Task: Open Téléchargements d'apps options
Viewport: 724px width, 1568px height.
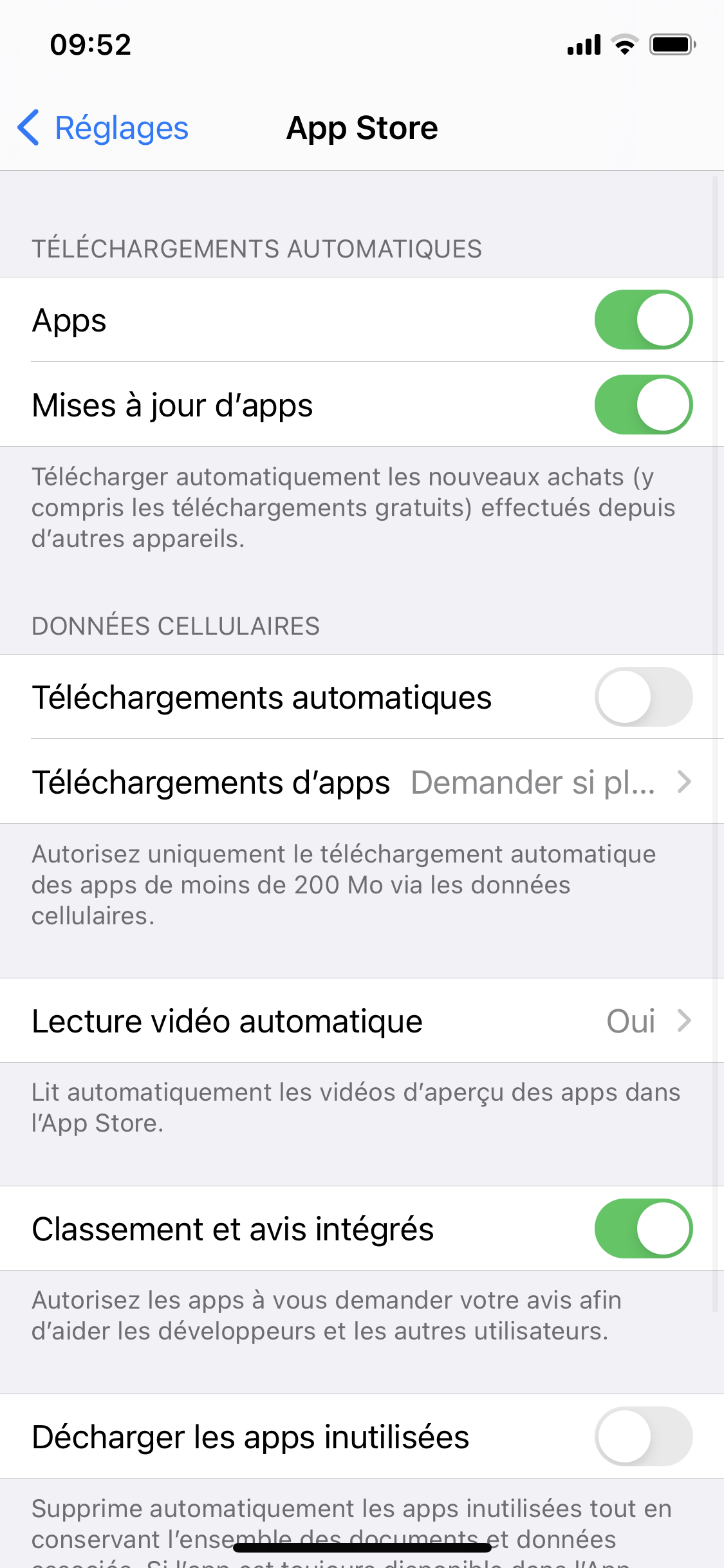Action: click(360, 782)
